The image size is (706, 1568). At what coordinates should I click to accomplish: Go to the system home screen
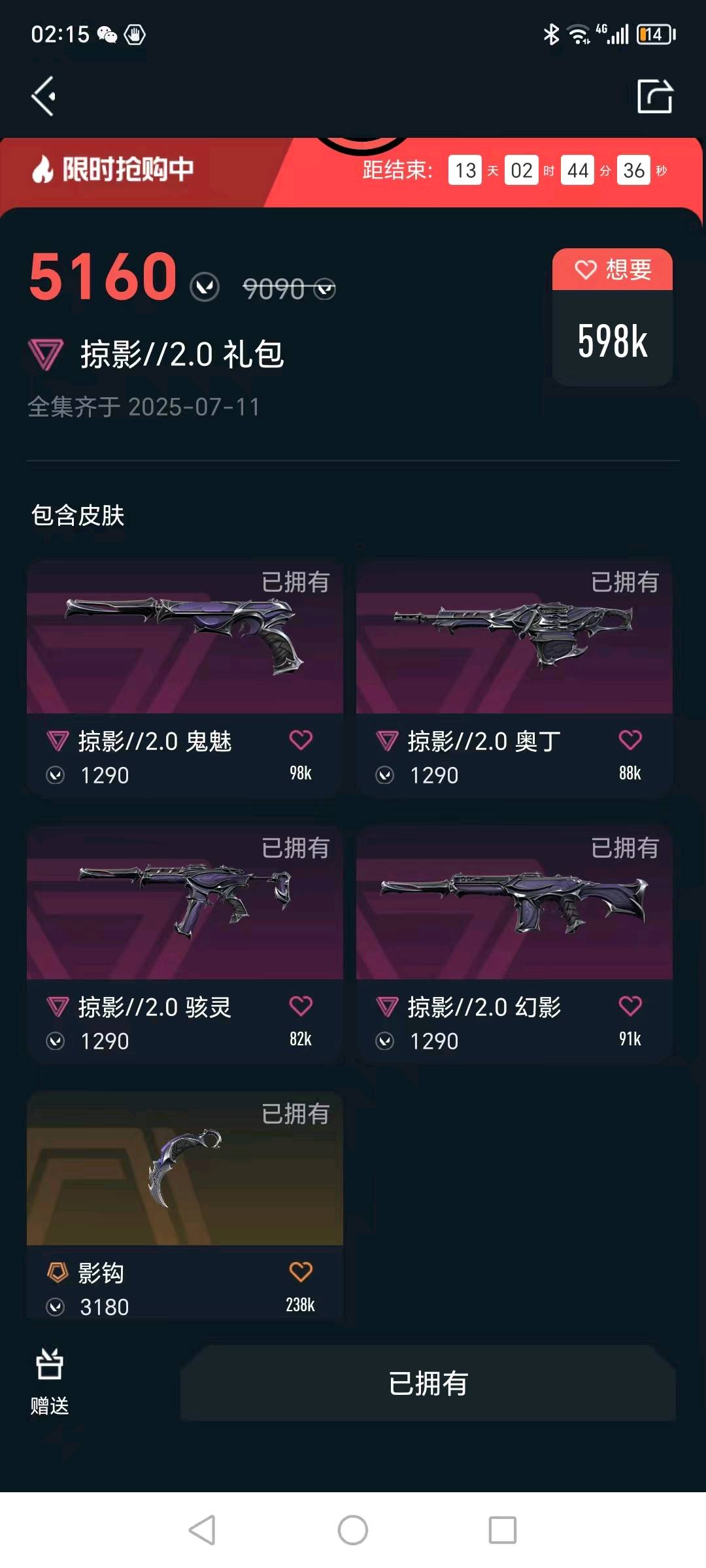(x=353, y=1530)
